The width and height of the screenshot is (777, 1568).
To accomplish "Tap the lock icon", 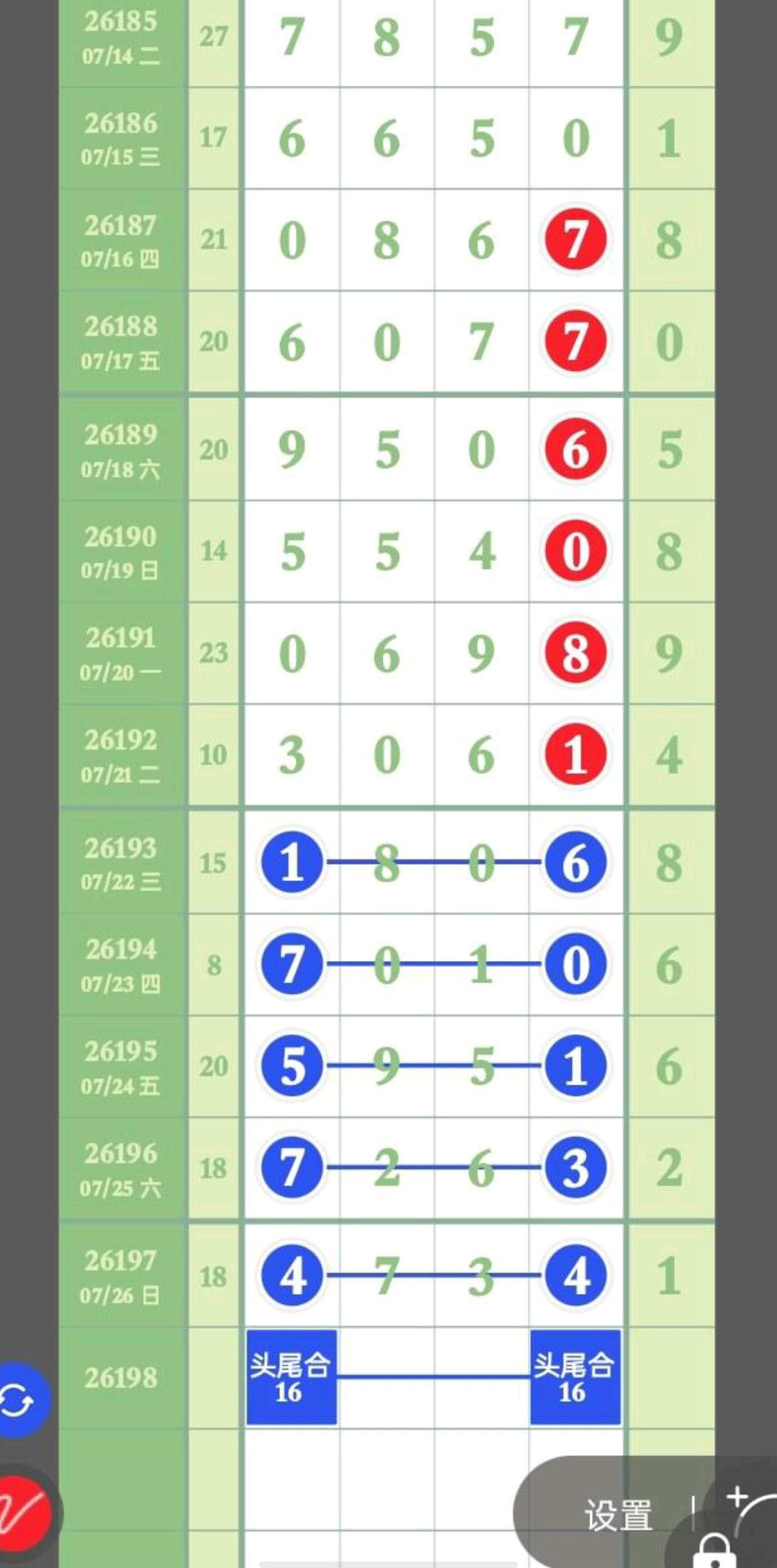I will click(714, 1551).
